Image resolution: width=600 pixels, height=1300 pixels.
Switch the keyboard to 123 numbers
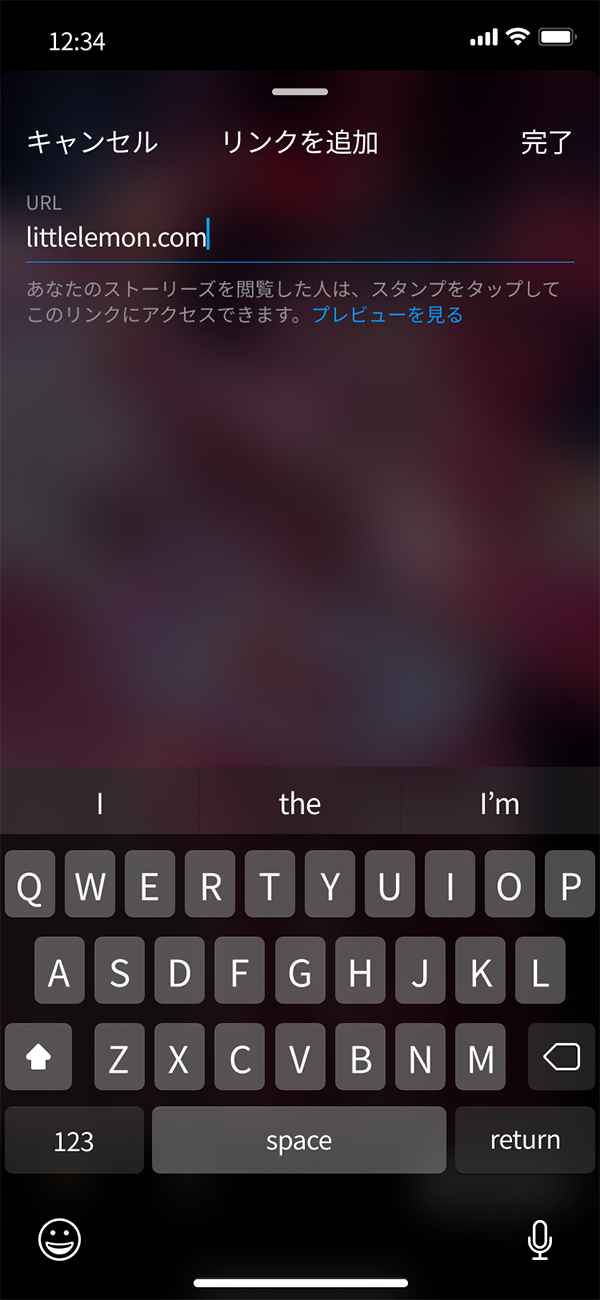pyautogui.click(x=74, y=1140)
